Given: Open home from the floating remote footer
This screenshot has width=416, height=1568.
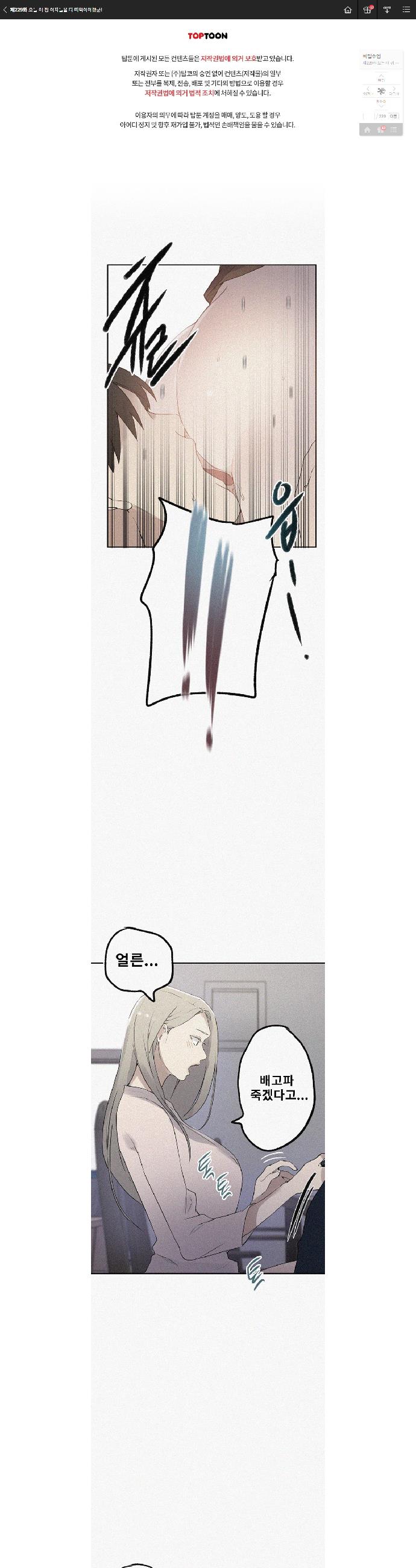Looking at the screenshot, I should point(367,130).
